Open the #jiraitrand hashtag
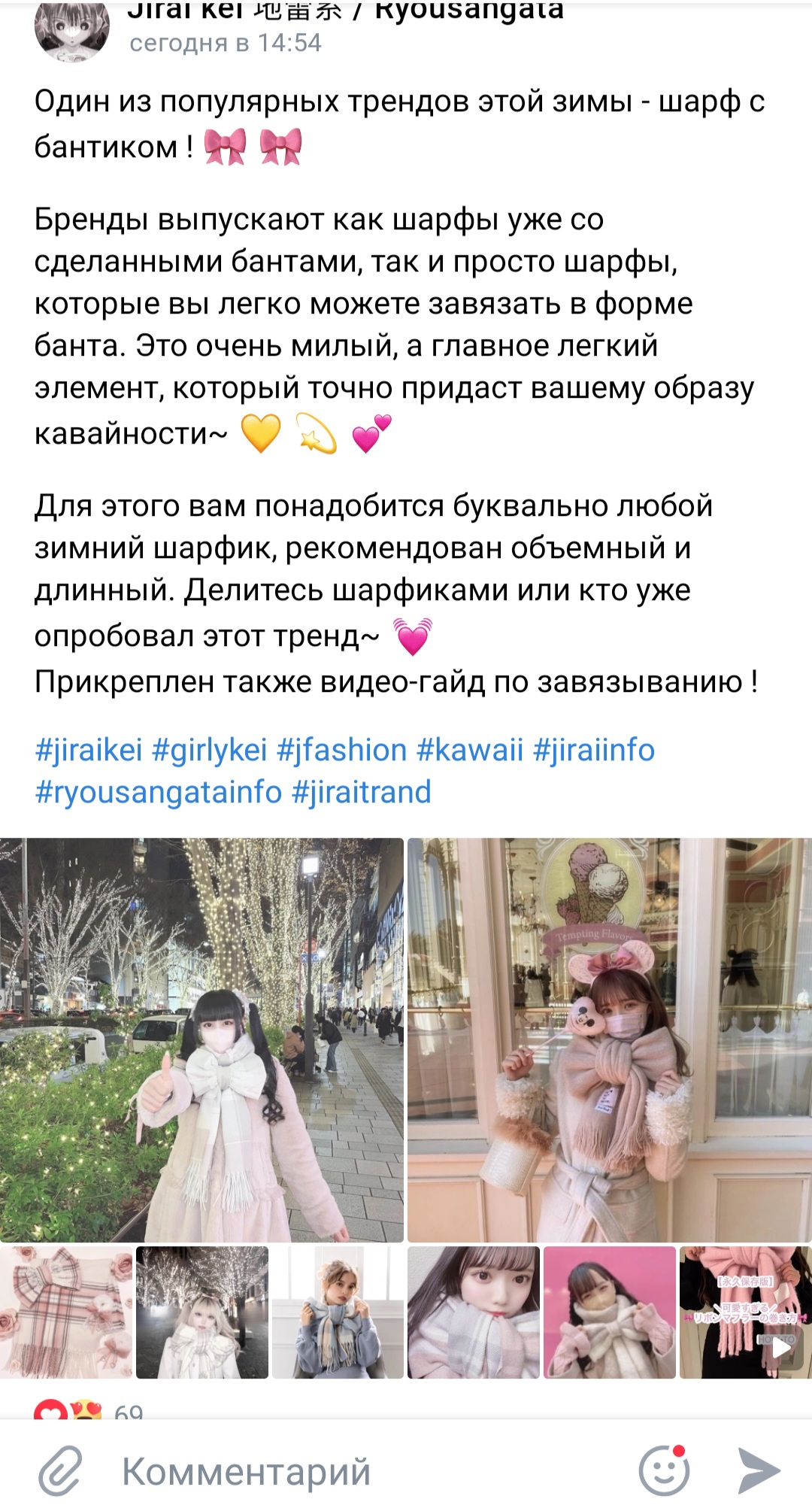 click(361, 792)
